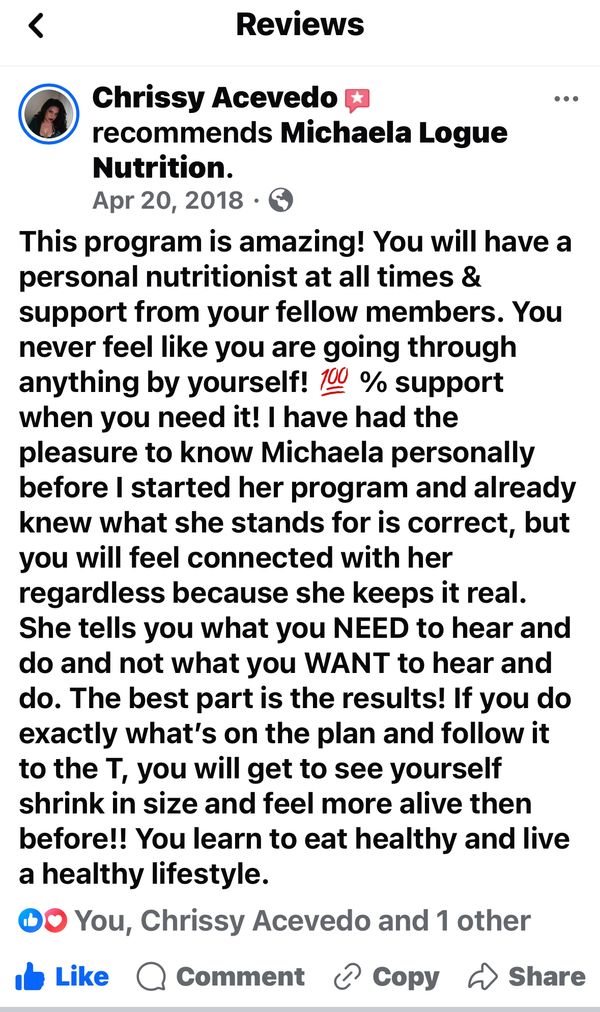This screenshot has height=1012, width=600.
Task: View who reacted to this review
Action: pyautogui.click(x=300, y=920)
